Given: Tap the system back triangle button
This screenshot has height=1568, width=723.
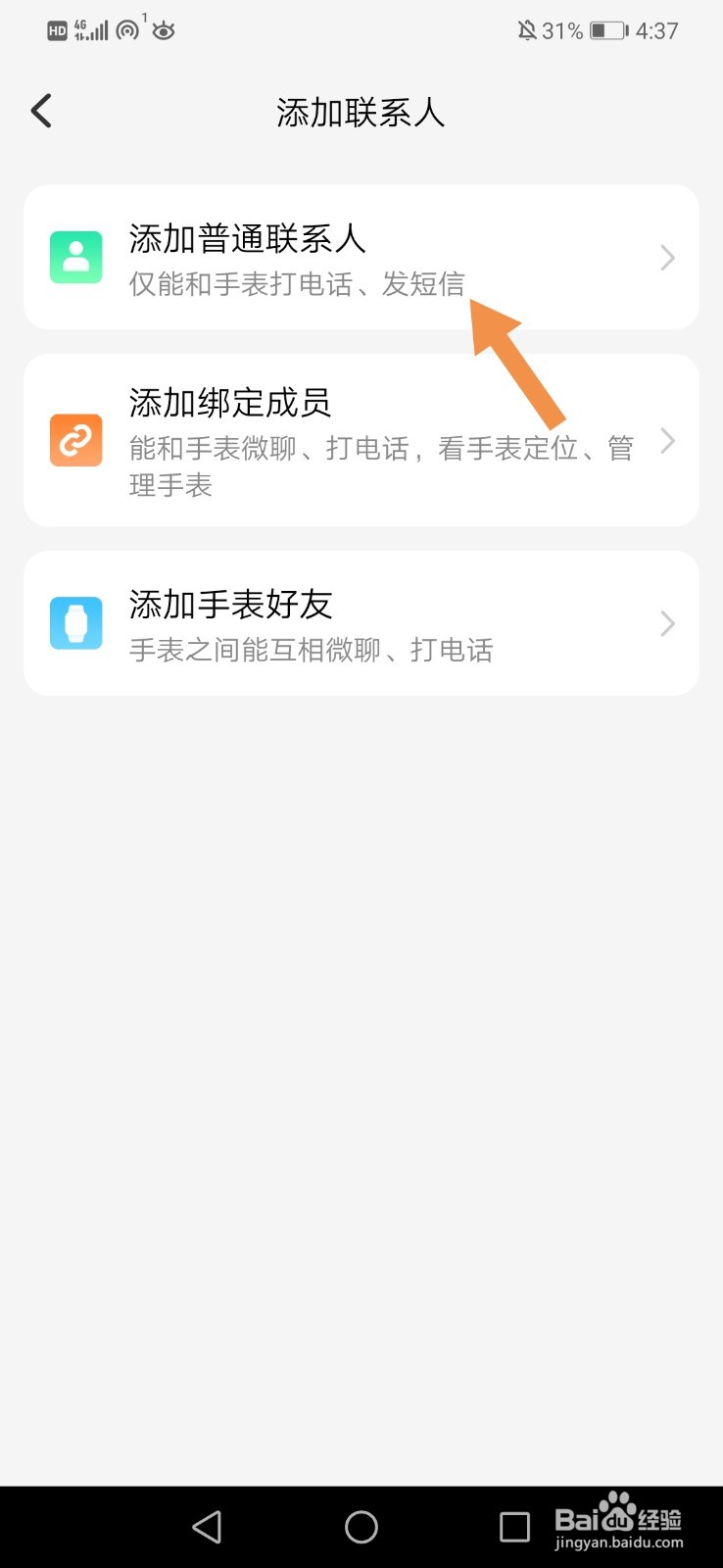Looking at the screenshot, I should pos(207,1527).
